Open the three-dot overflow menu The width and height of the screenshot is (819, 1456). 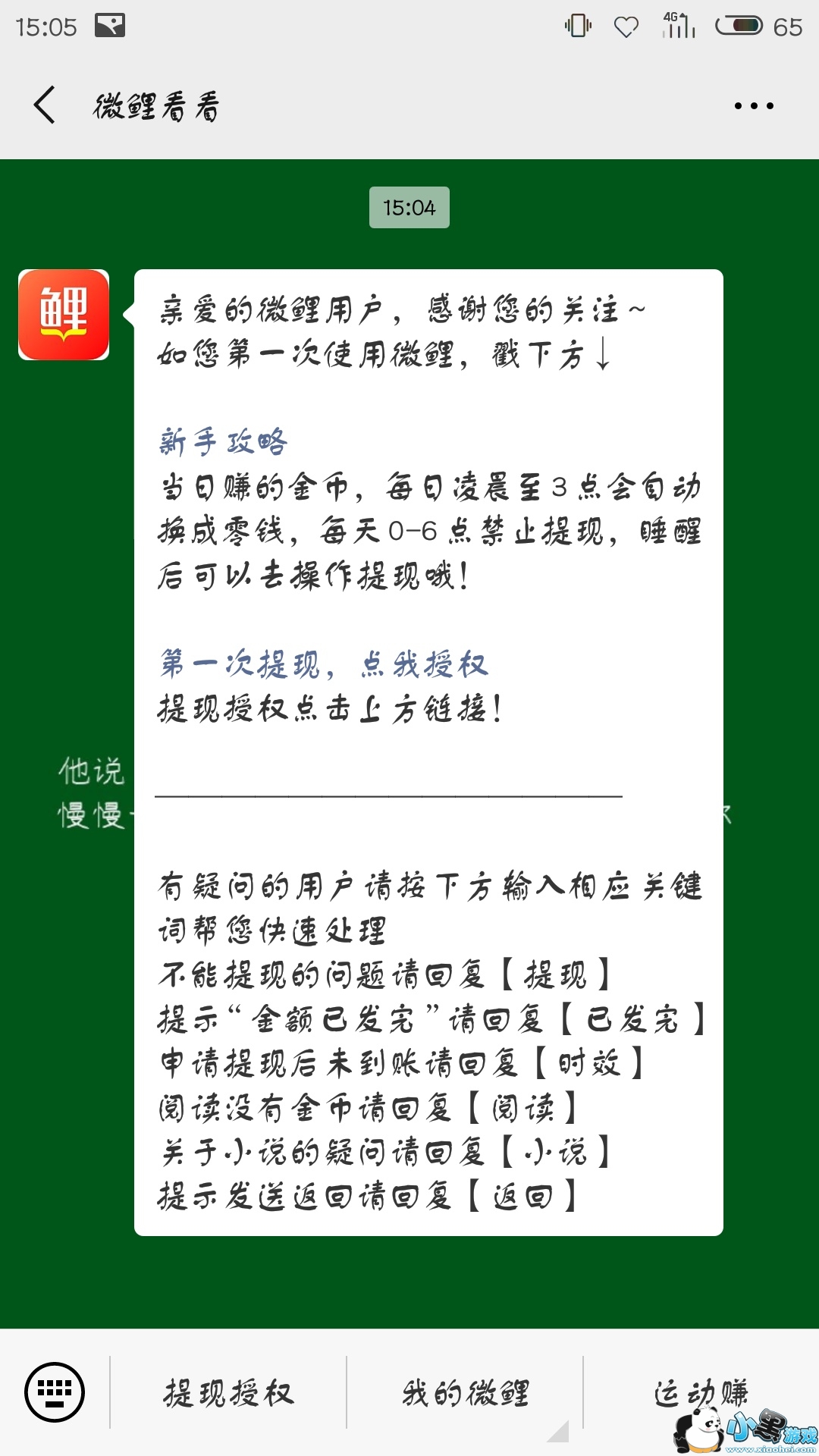(x=753, y=105)
